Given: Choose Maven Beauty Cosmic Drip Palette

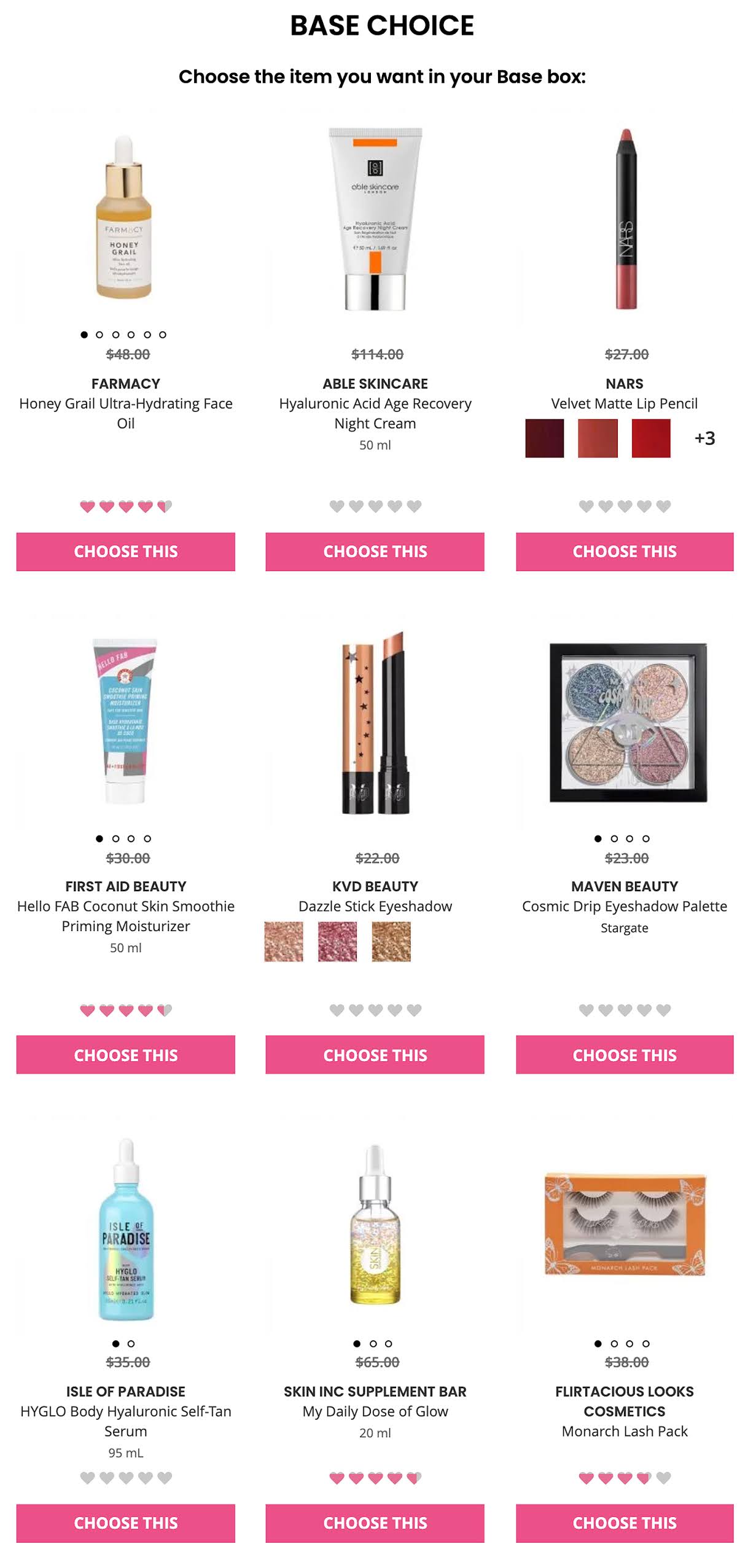Looking at the screenshot, I should click(624, 1054).
